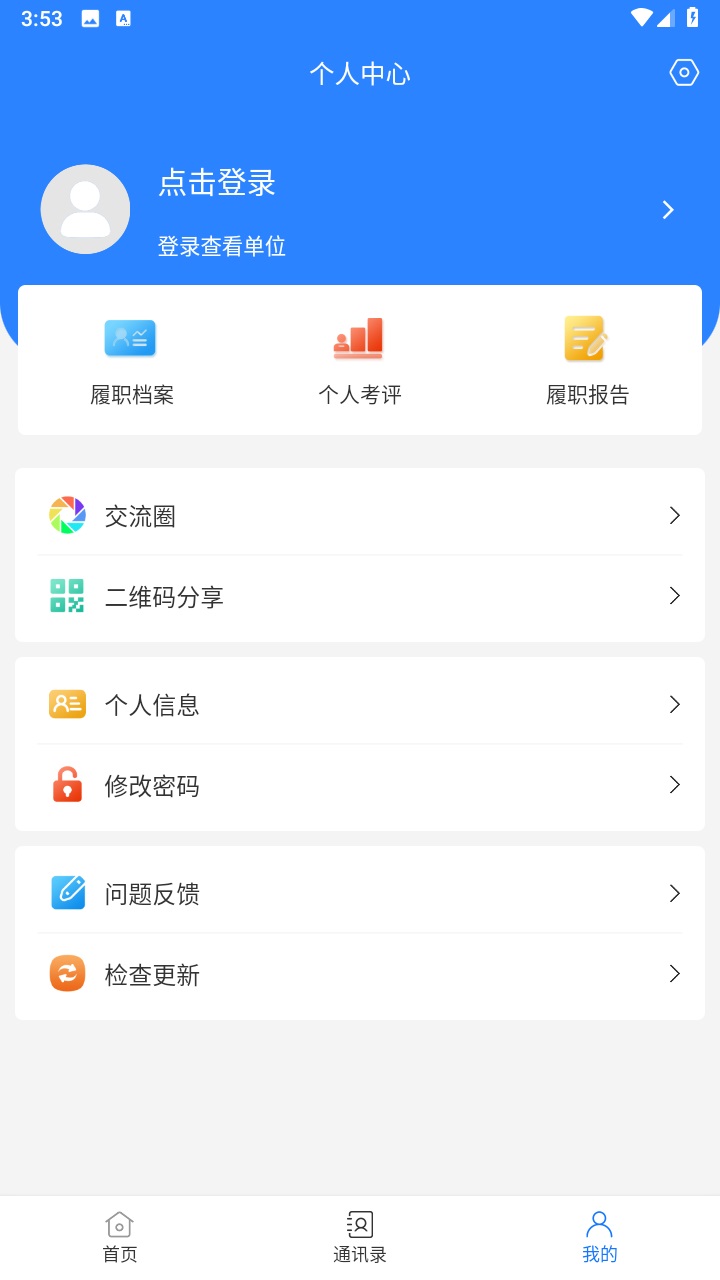Select the 我的 tab

pyautogui.click(x=598, y=1233)
